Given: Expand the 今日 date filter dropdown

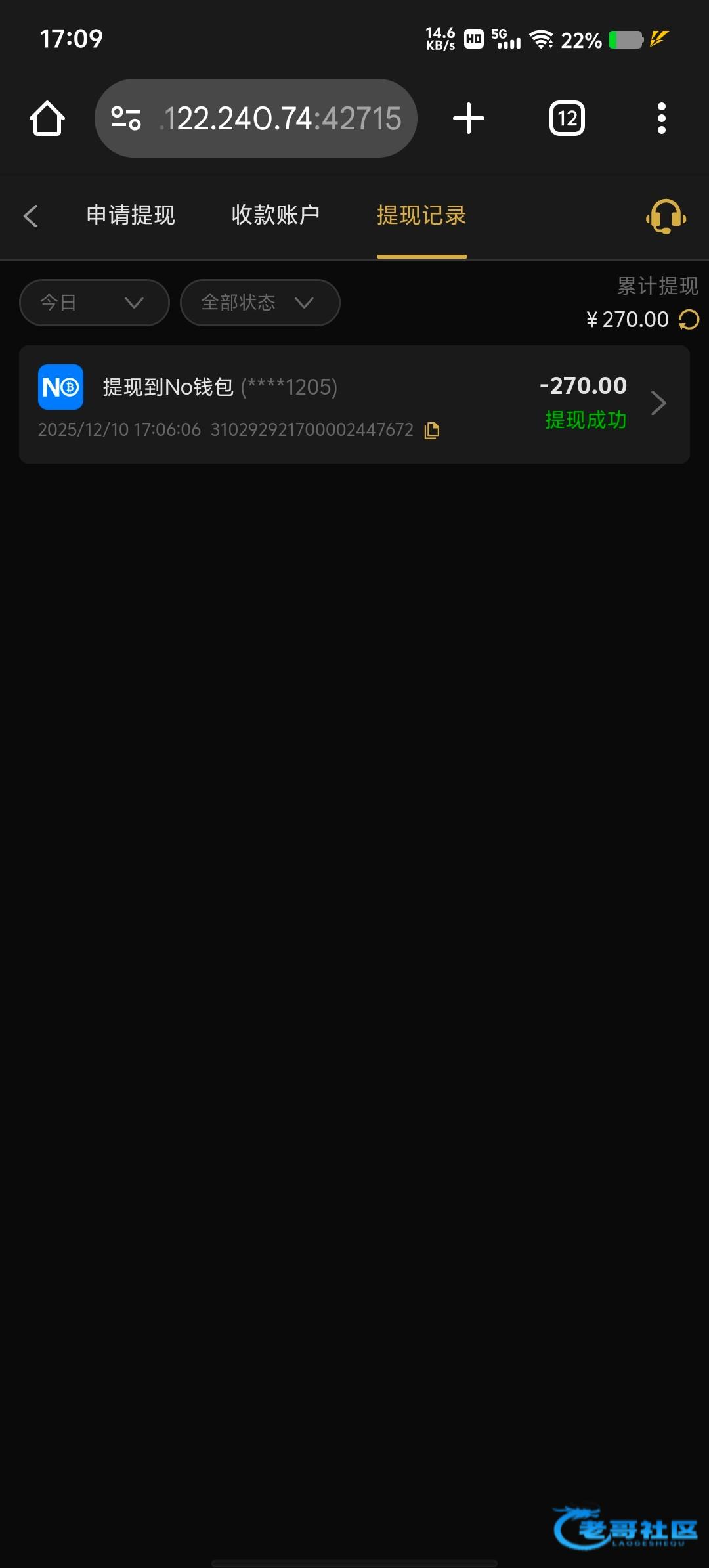Looking at the screenshot, I should coord(94,303).
